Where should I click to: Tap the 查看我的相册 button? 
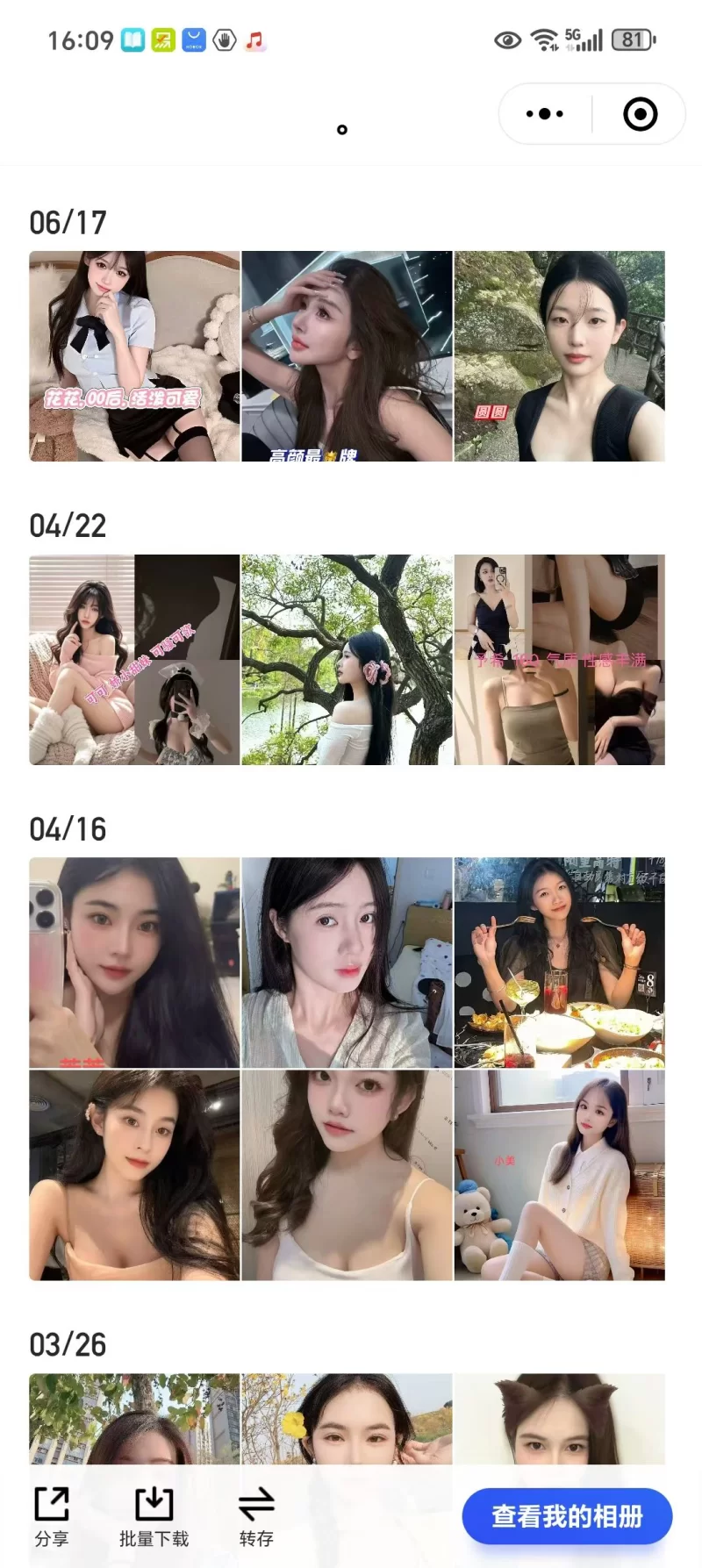coord(567,1515)
